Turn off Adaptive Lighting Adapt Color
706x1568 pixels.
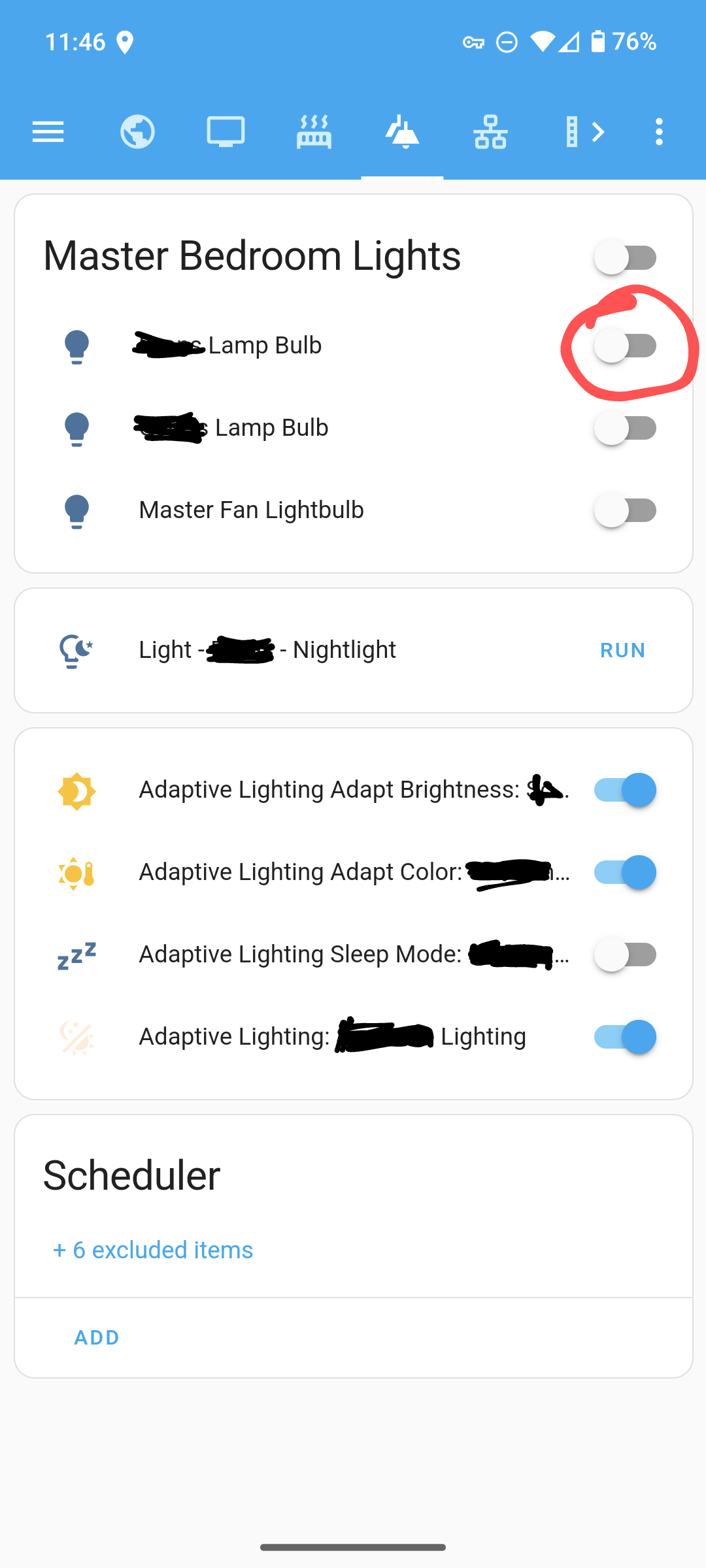625,872
